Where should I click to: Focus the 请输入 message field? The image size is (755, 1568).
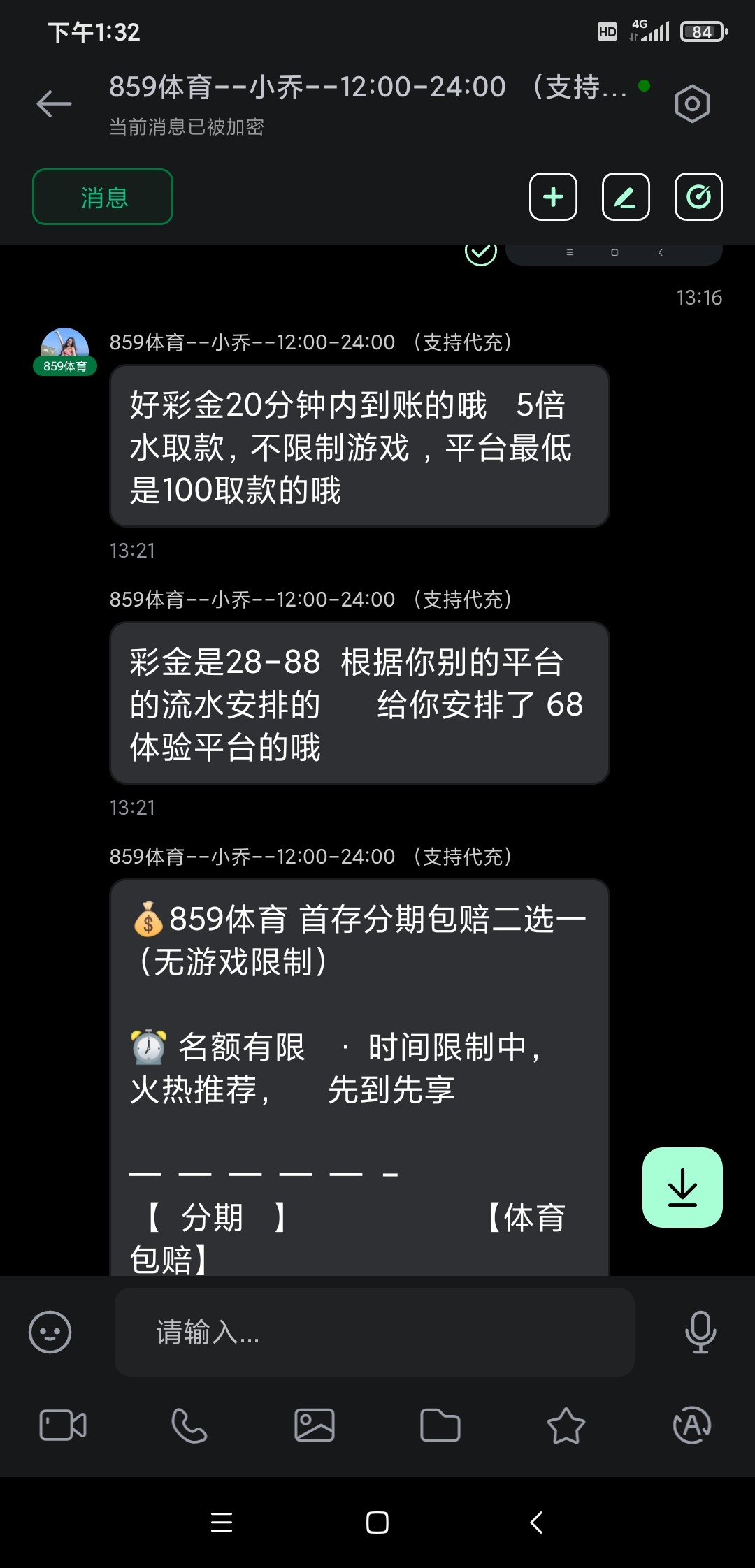[374, 1332]
